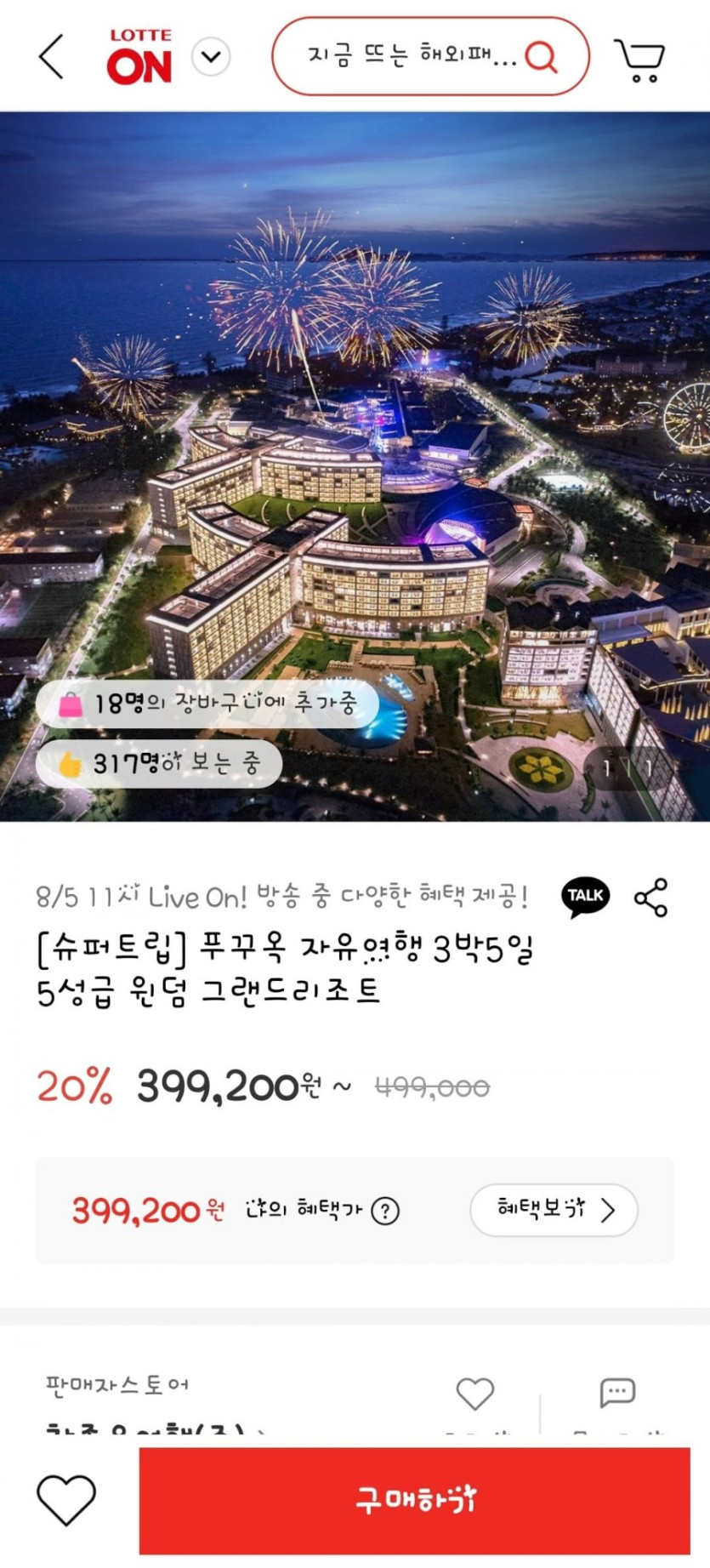Open 나의 혜택가 help info
This screenshot has height=1568, width=710.
tap(385, 1210)
